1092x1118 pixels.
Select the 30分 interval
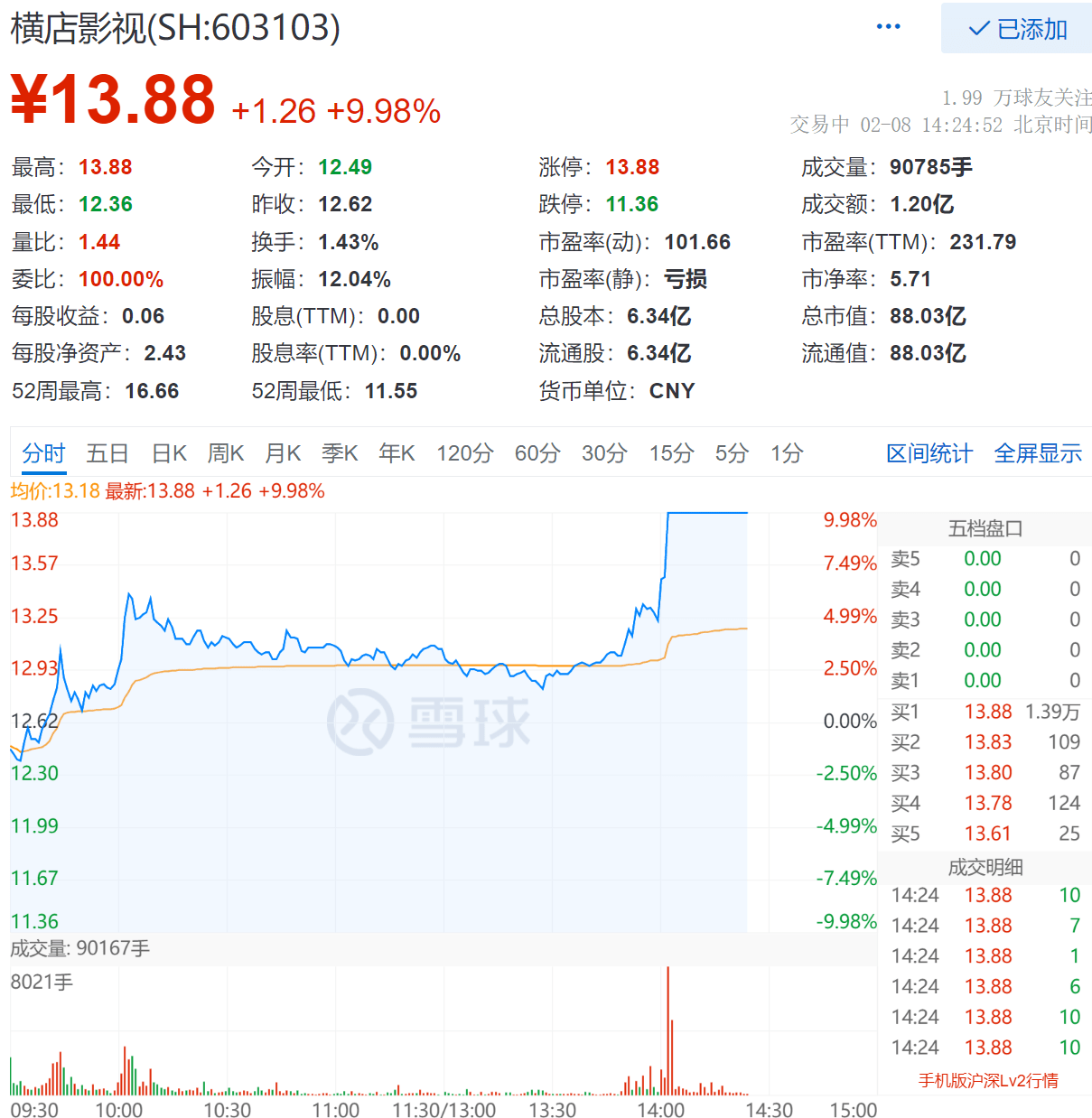point(604,453)
